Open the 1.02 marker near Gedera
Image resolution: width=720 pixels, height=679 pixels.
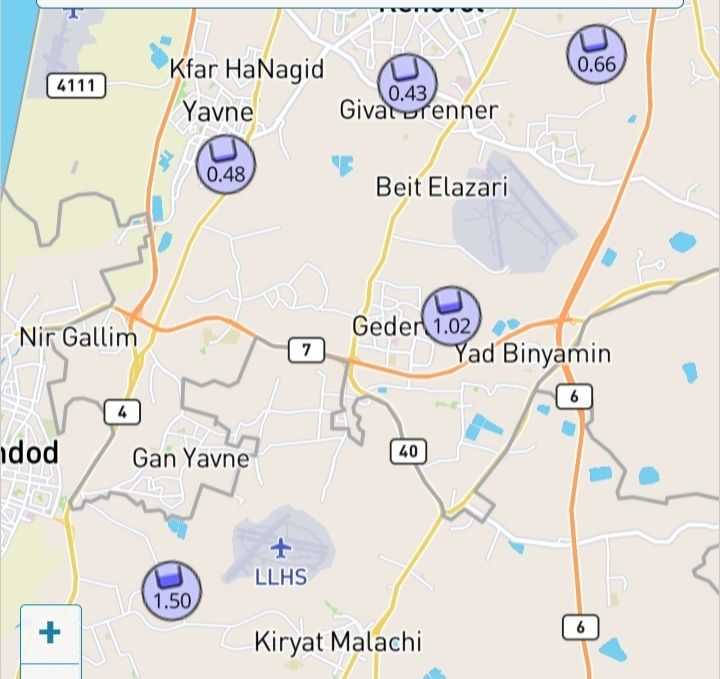point(451,315)
